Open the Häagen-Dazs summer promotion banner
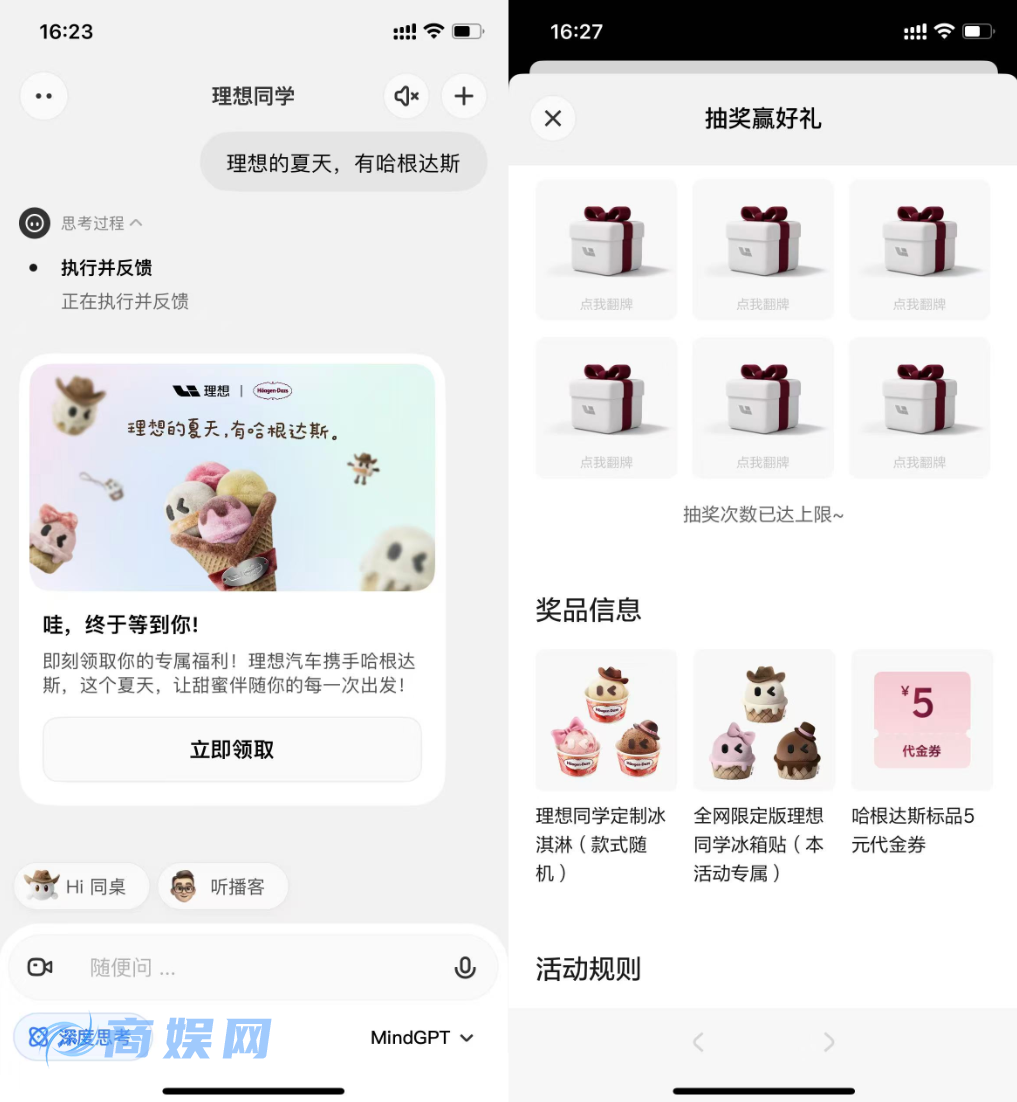Screen dimensions: 1017x1102 [x=232, y=478]
